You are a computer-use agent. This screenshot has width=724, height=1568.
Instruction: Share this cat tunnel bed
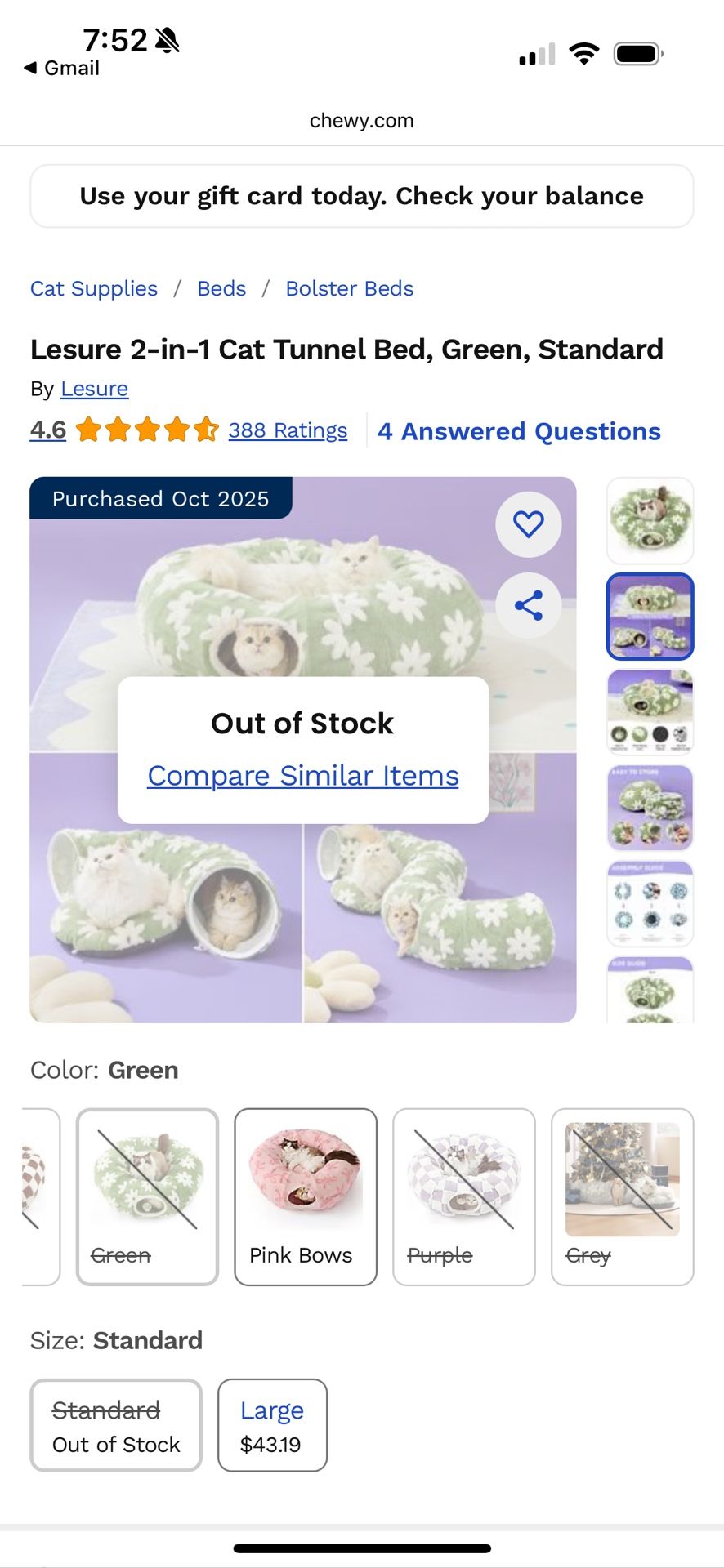528,606
